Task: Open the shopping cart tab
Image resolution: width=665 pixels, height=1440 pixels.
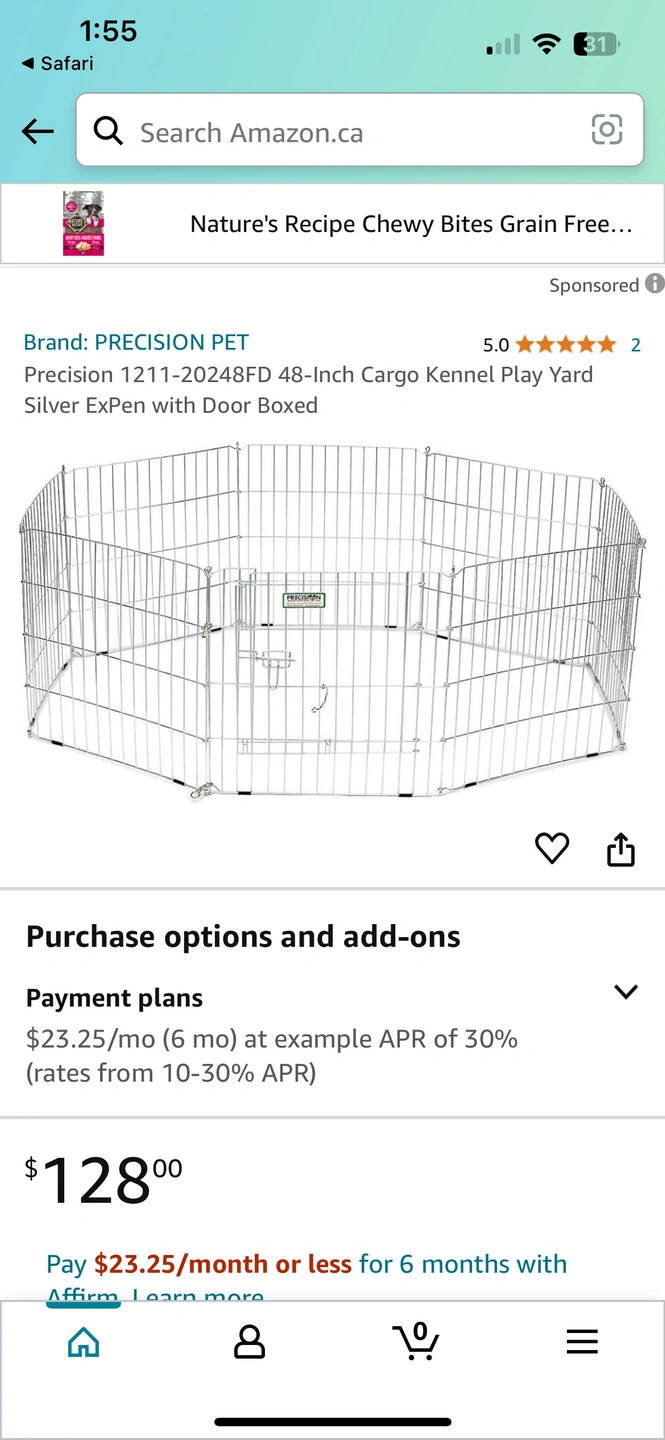Action: click(416, 1341)
